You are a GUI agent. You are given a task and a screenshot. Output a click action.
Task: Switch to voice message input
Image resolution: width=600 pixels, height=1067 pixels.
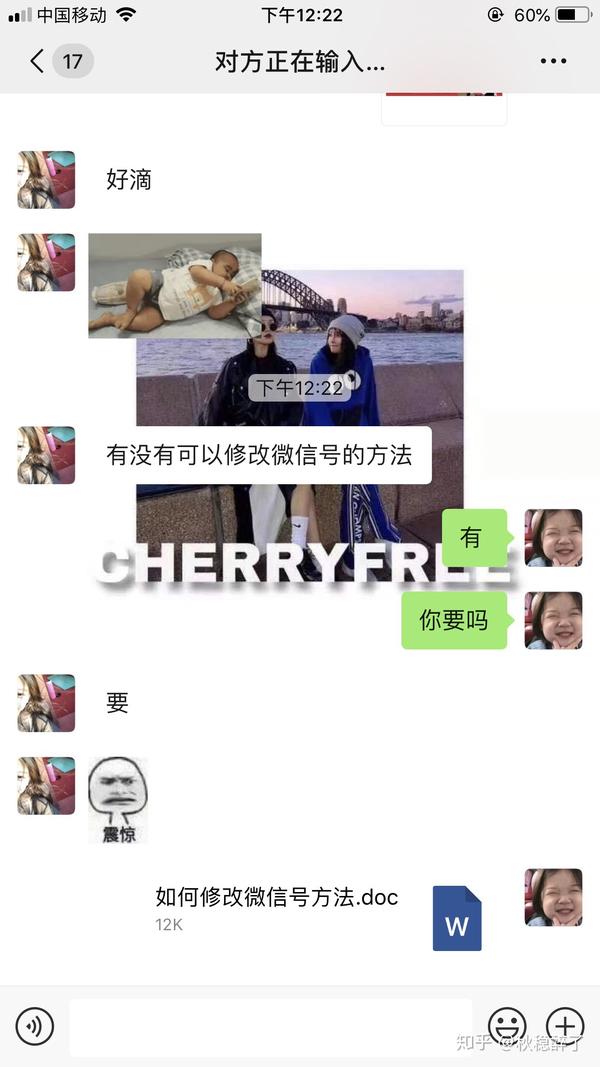tap(35, 1026)
